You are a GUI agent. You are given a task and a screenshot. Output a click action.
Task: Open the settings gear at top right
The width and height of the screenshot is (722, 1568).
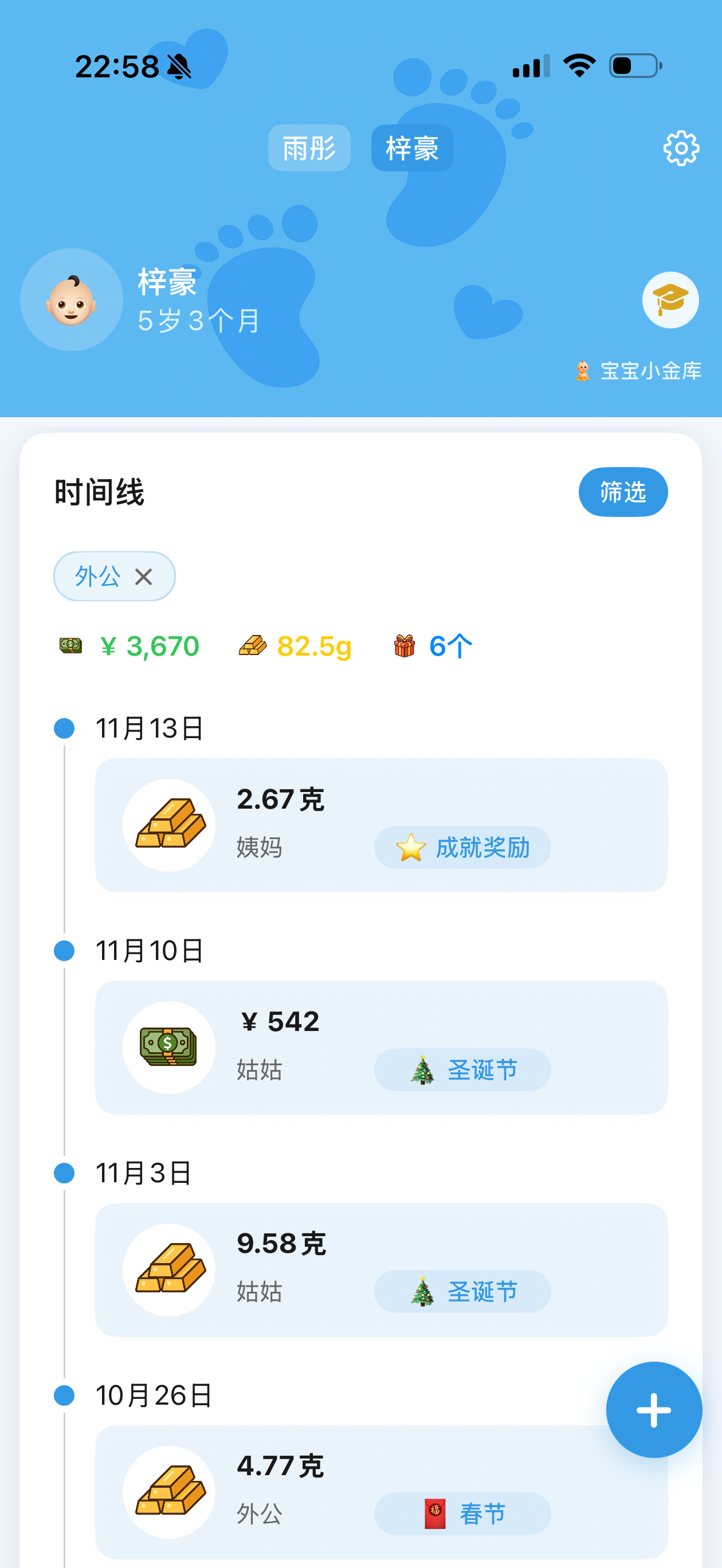(x=681, y=147)
